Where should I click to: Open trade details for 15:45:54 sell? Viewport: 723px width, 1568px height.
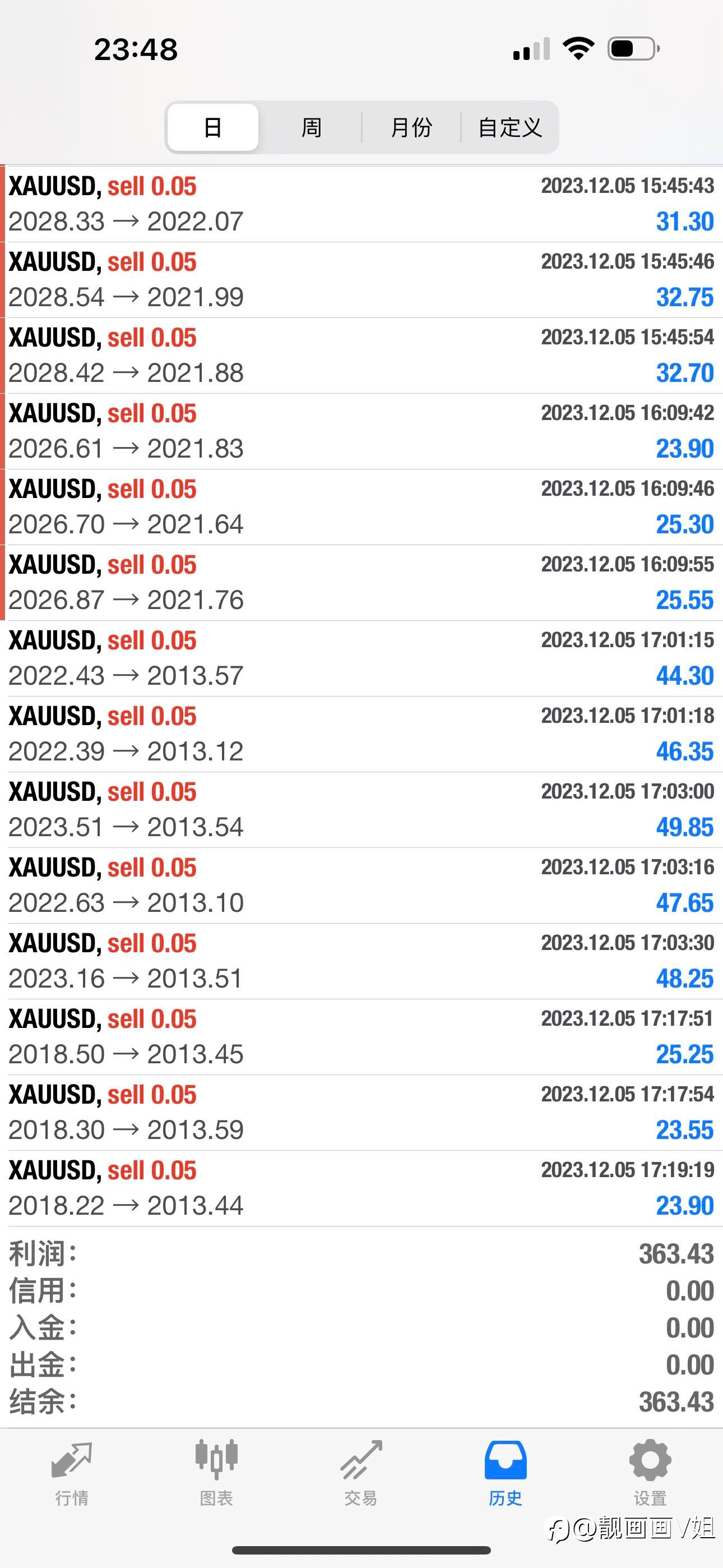361,356
